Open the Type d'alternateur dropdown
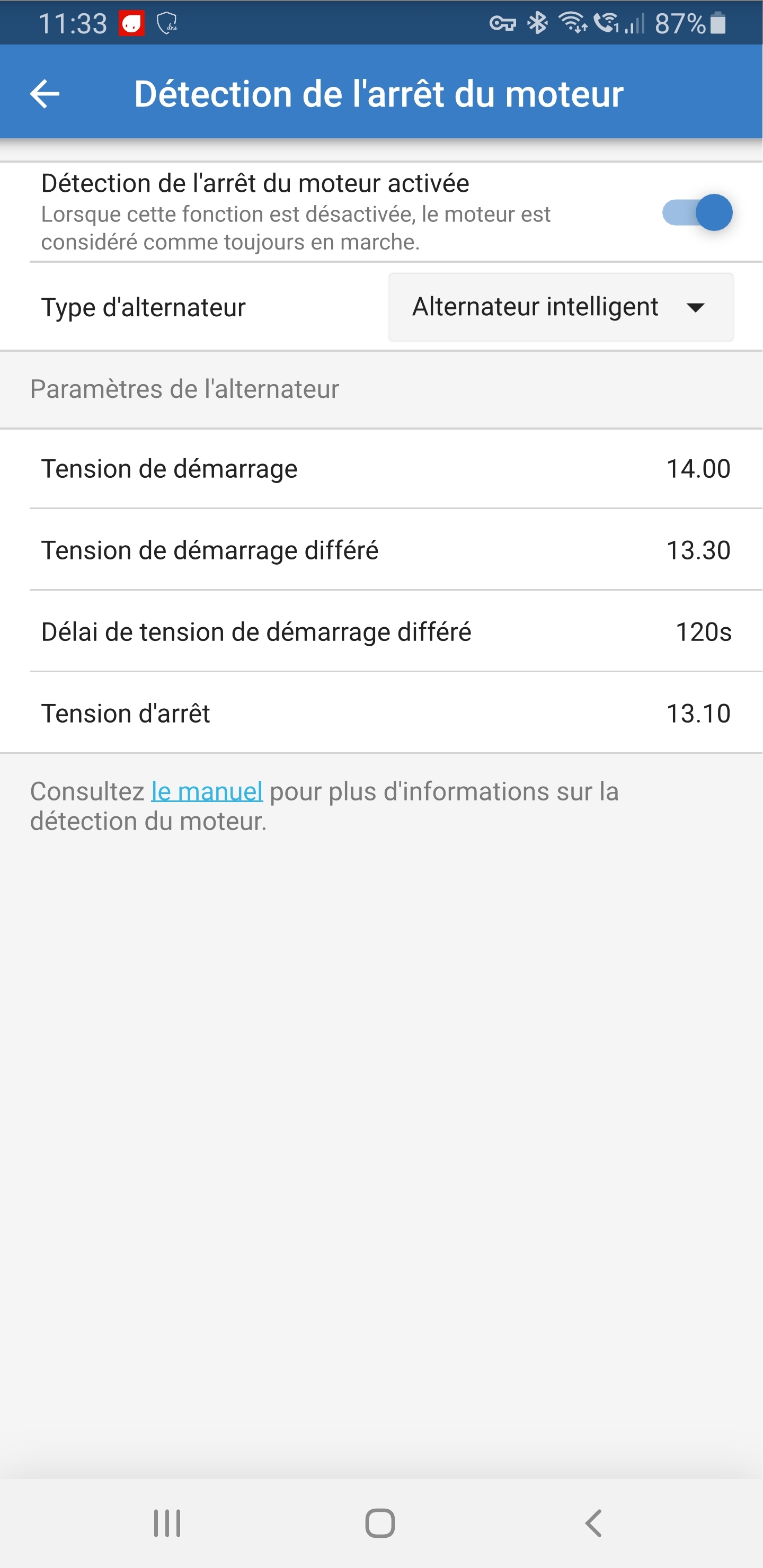The width and height of the screenshot is (763, 1568). (560, 307)
